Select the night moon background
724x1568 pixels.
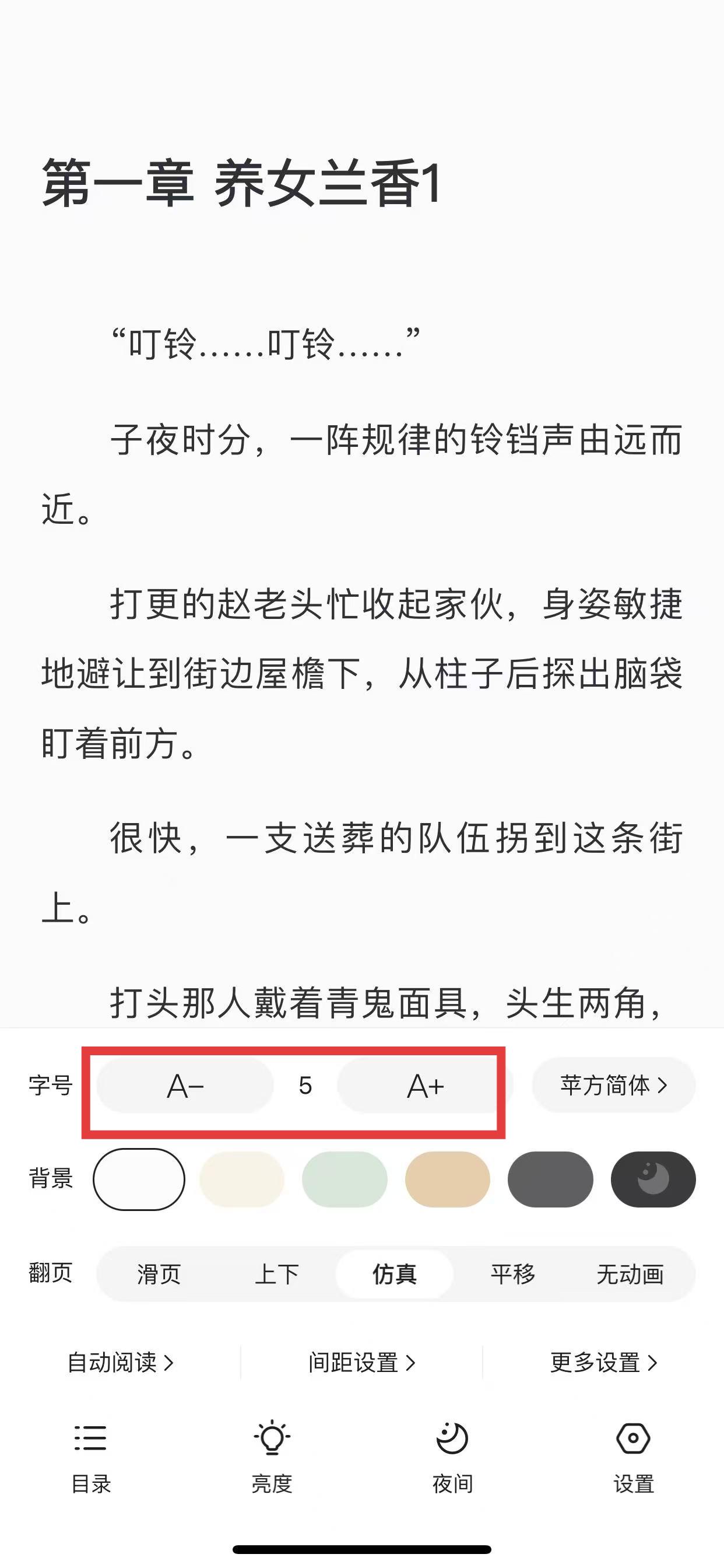[653, 1179]
